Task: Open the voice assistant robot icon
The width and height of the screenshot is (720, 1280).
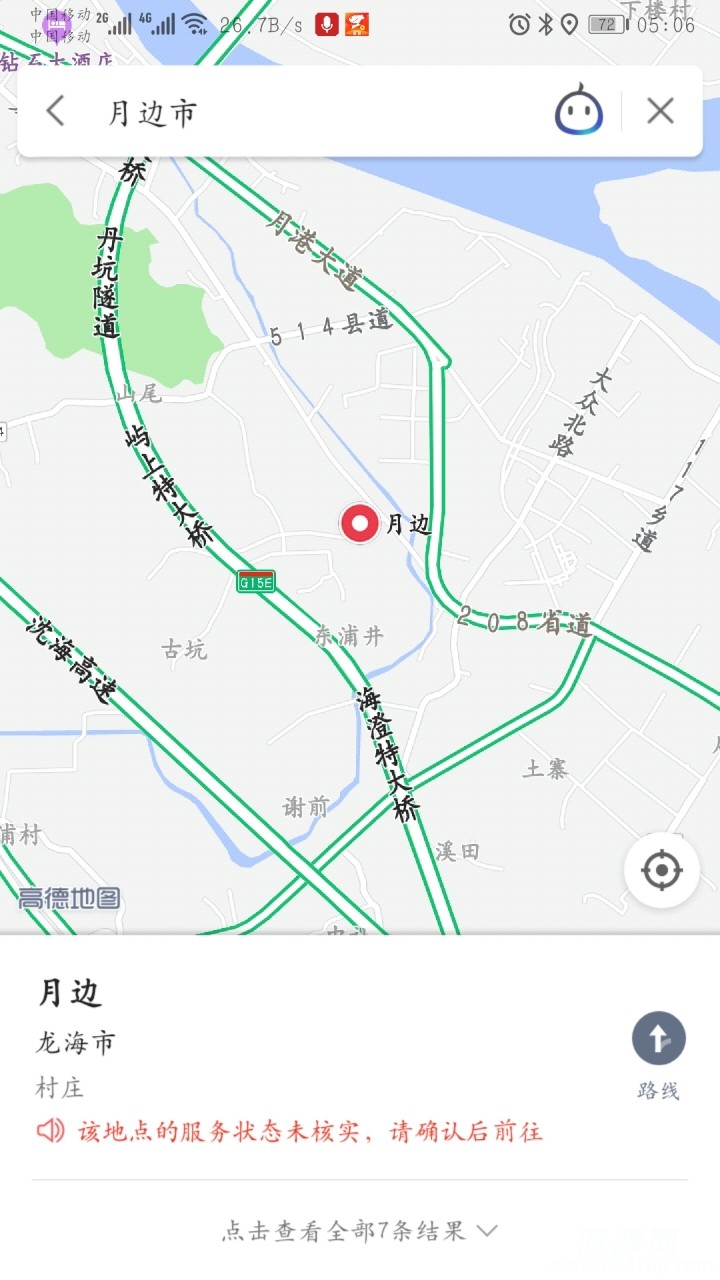Action: pos(579,112)
